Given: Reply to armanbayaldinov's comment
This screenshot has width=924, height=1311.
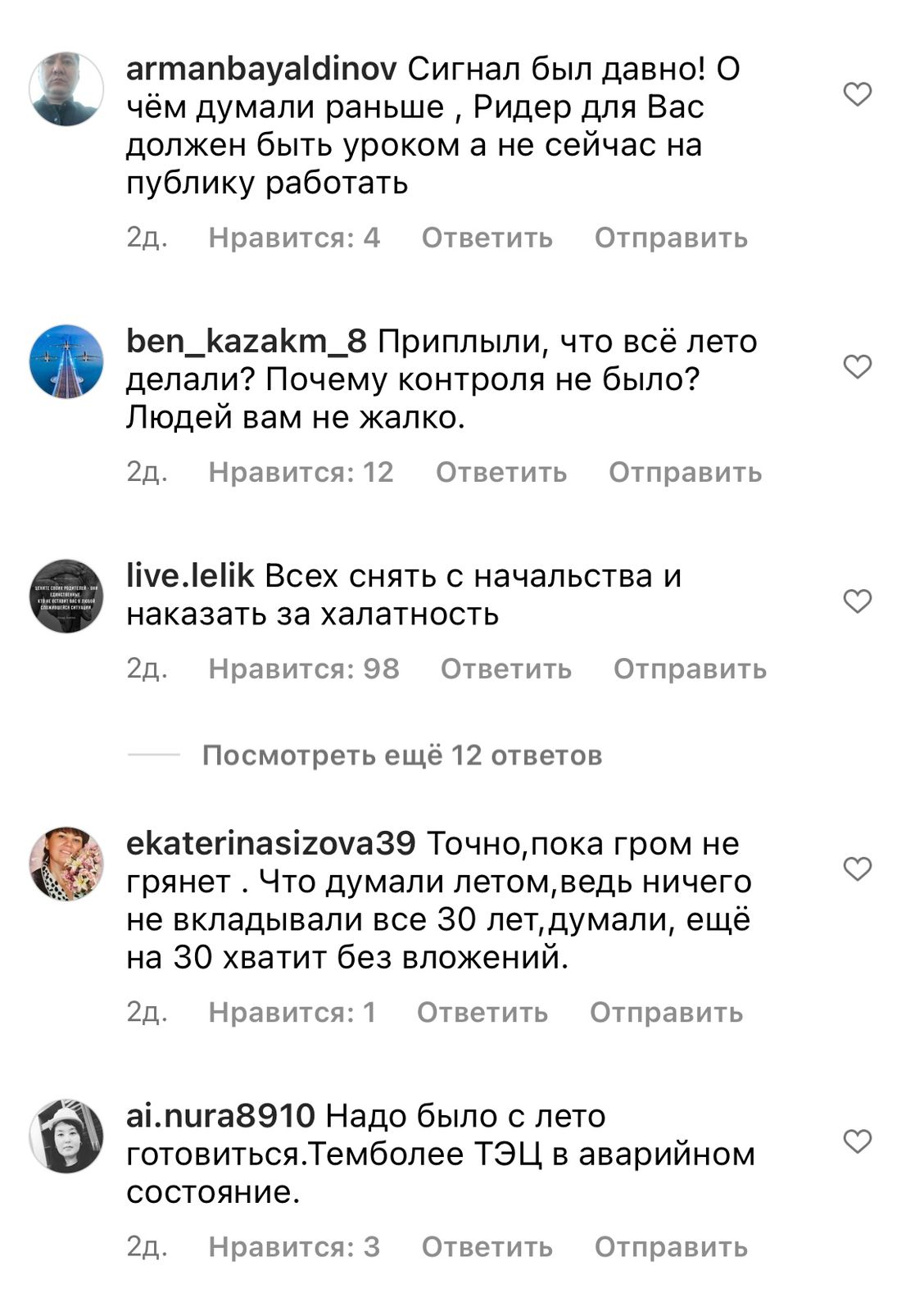Looking at the screenshot, I should tap(487, 238).
